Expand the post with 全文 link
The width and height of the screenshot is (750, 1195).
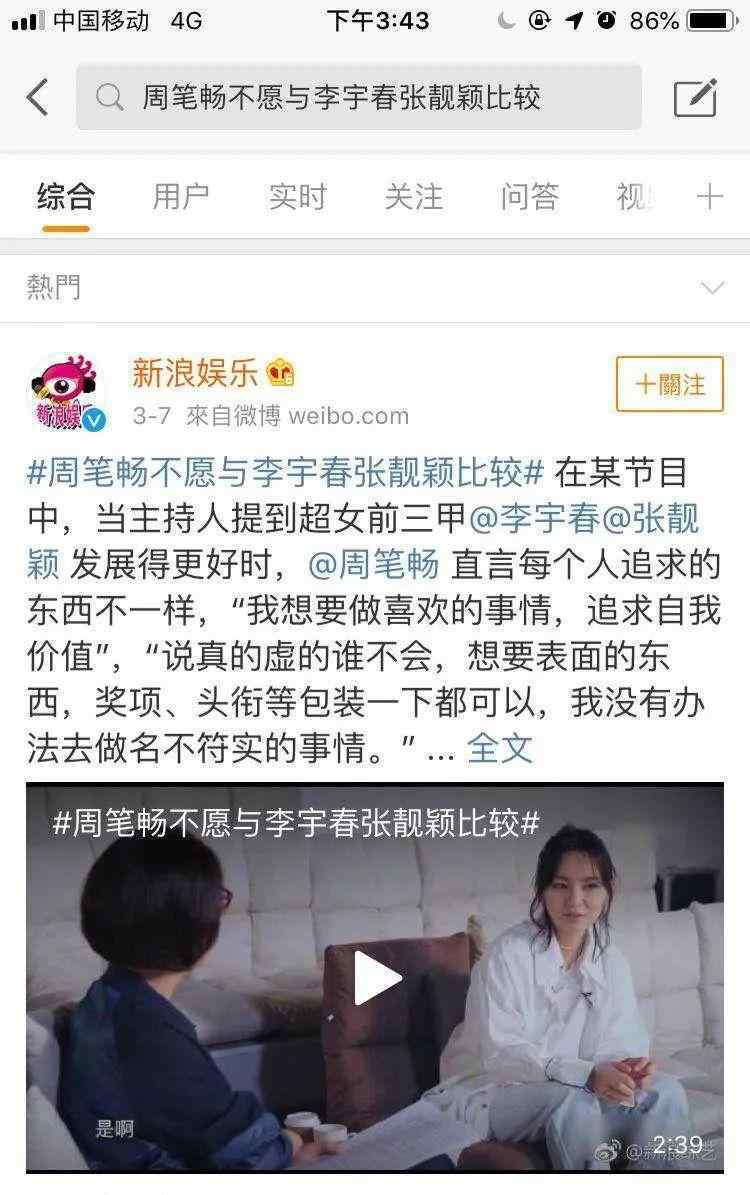pyautogui.click(x=500, y=748)
